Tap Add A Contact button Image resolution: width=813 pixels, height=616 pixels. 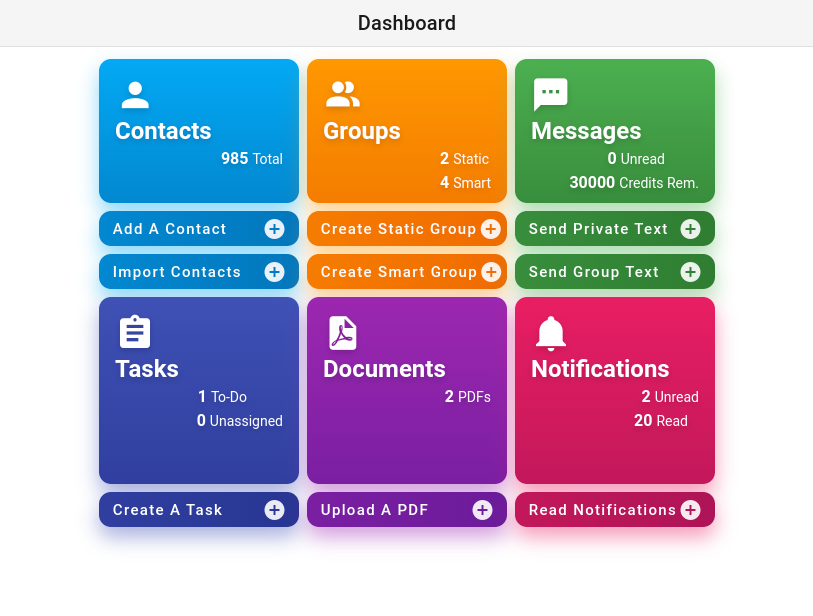click(x=198, y=229)
